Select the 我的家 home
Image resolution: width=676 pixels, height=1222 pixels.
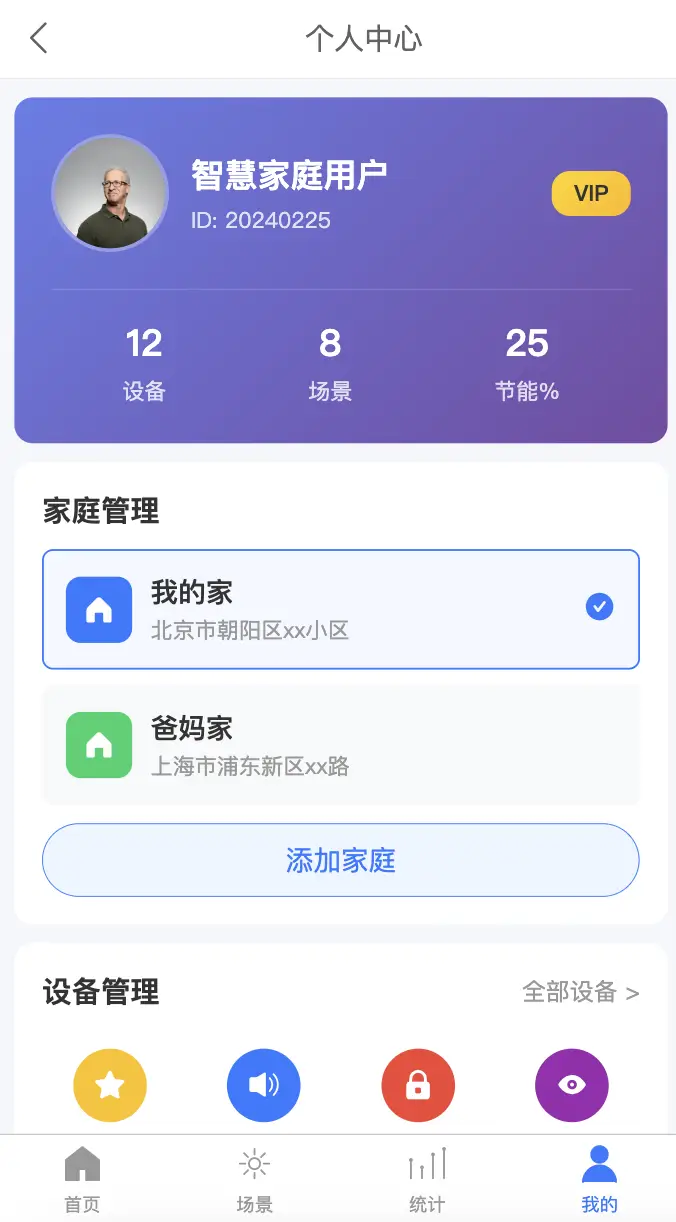tap(340, 609)
